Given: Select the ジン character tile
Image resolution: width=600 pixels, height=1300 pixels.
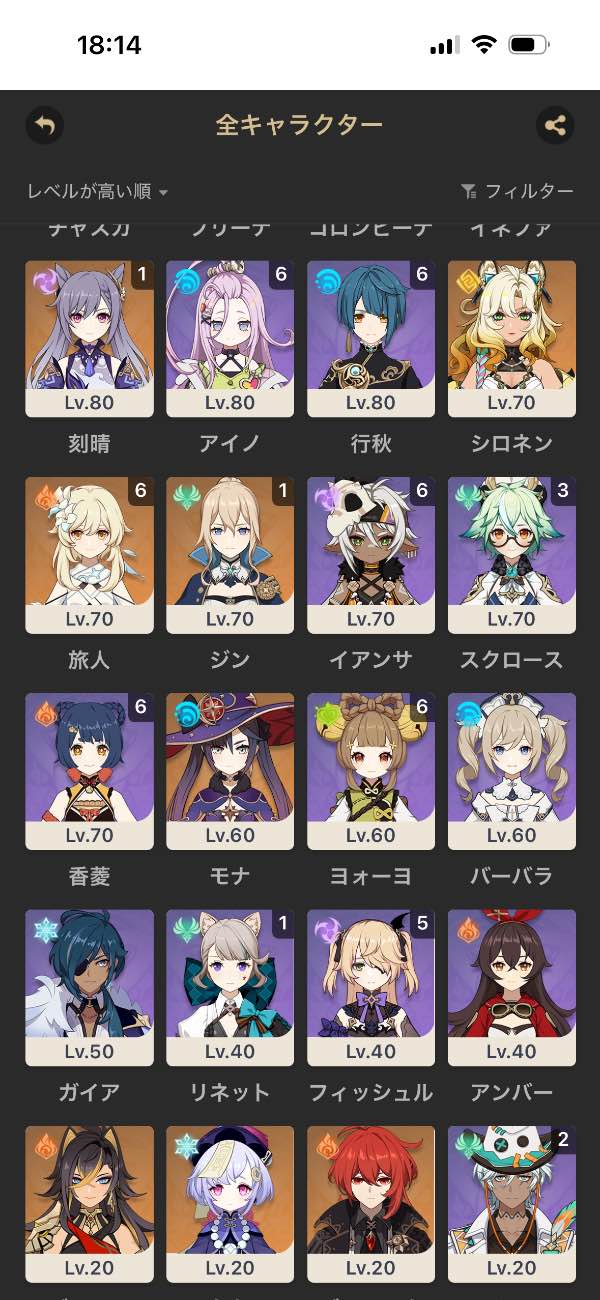Looking at the screenshot, I should 230,554.
